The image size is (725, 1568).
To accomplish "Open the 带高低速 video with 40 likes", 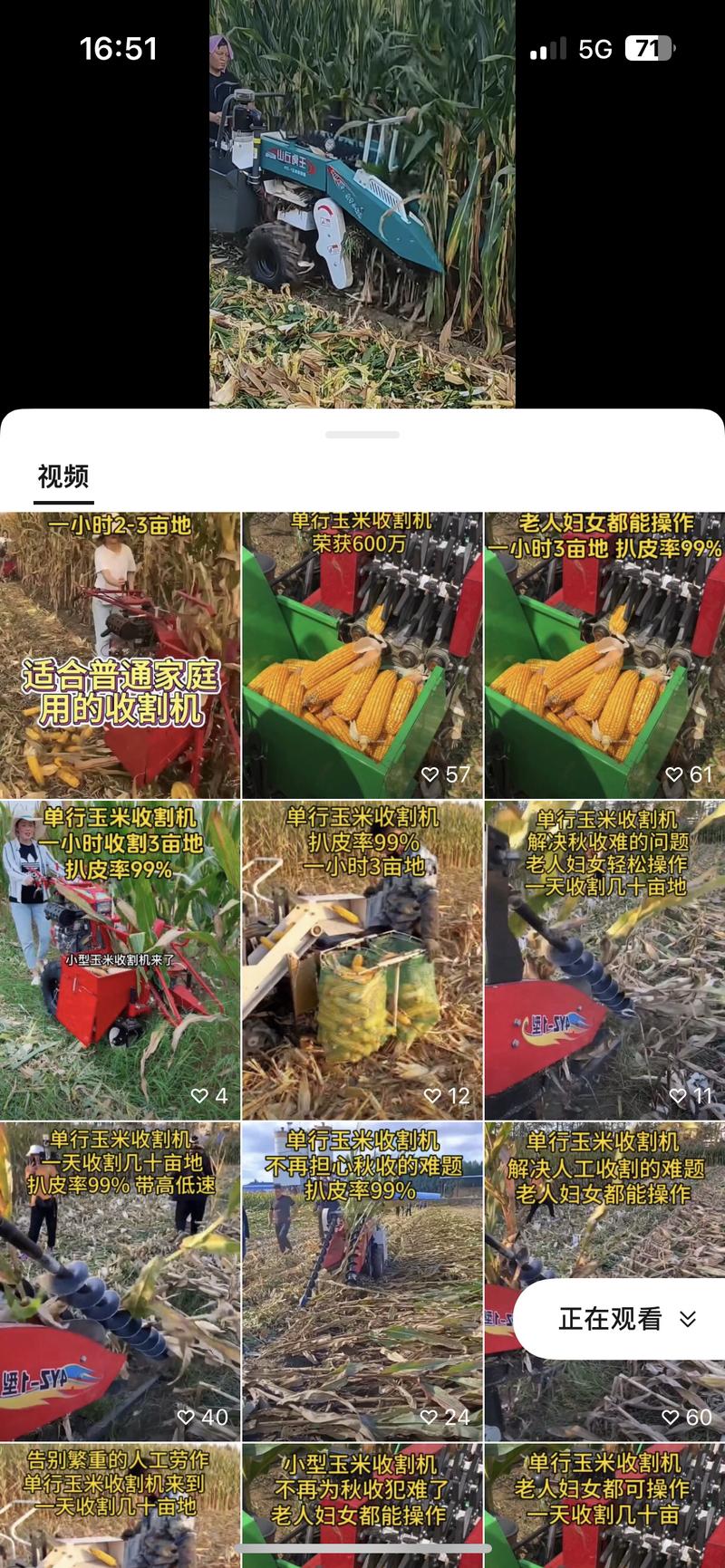I will click(120, 1282).
